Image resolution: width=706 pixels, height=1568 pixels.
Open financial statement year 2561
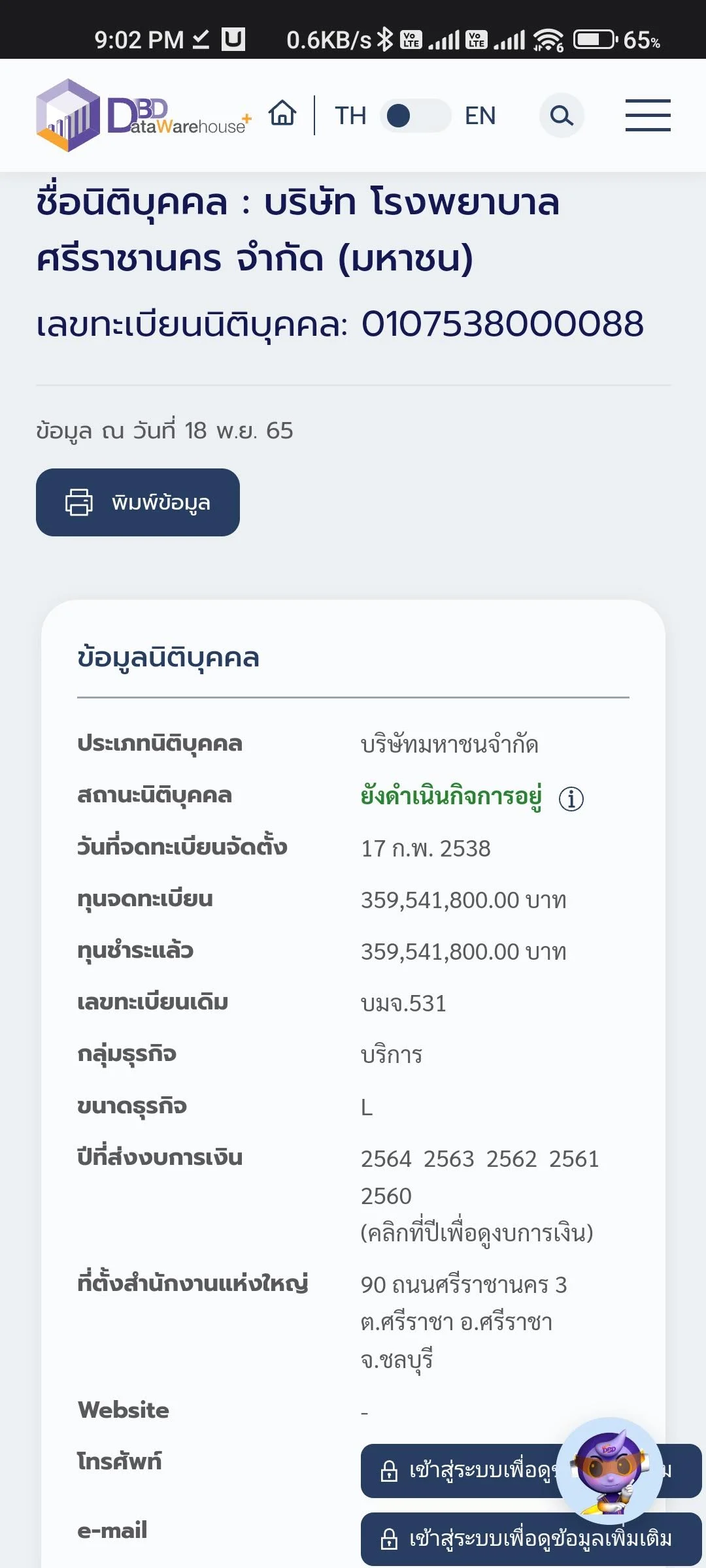click(575, 1158)
